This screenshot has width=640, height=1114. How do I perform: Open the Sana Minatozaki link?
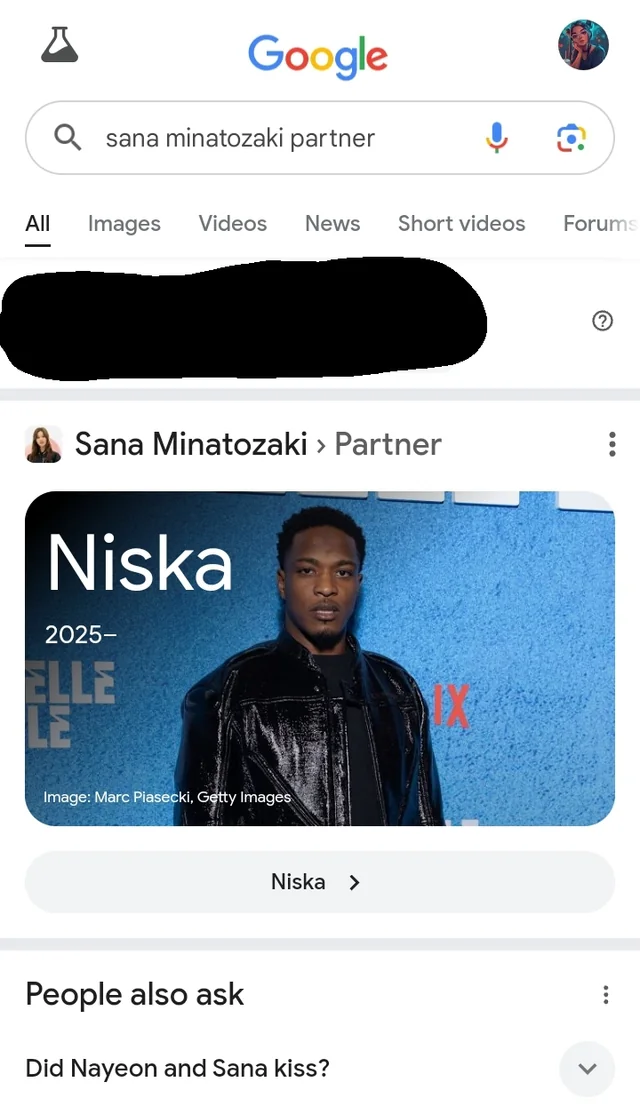191,445
